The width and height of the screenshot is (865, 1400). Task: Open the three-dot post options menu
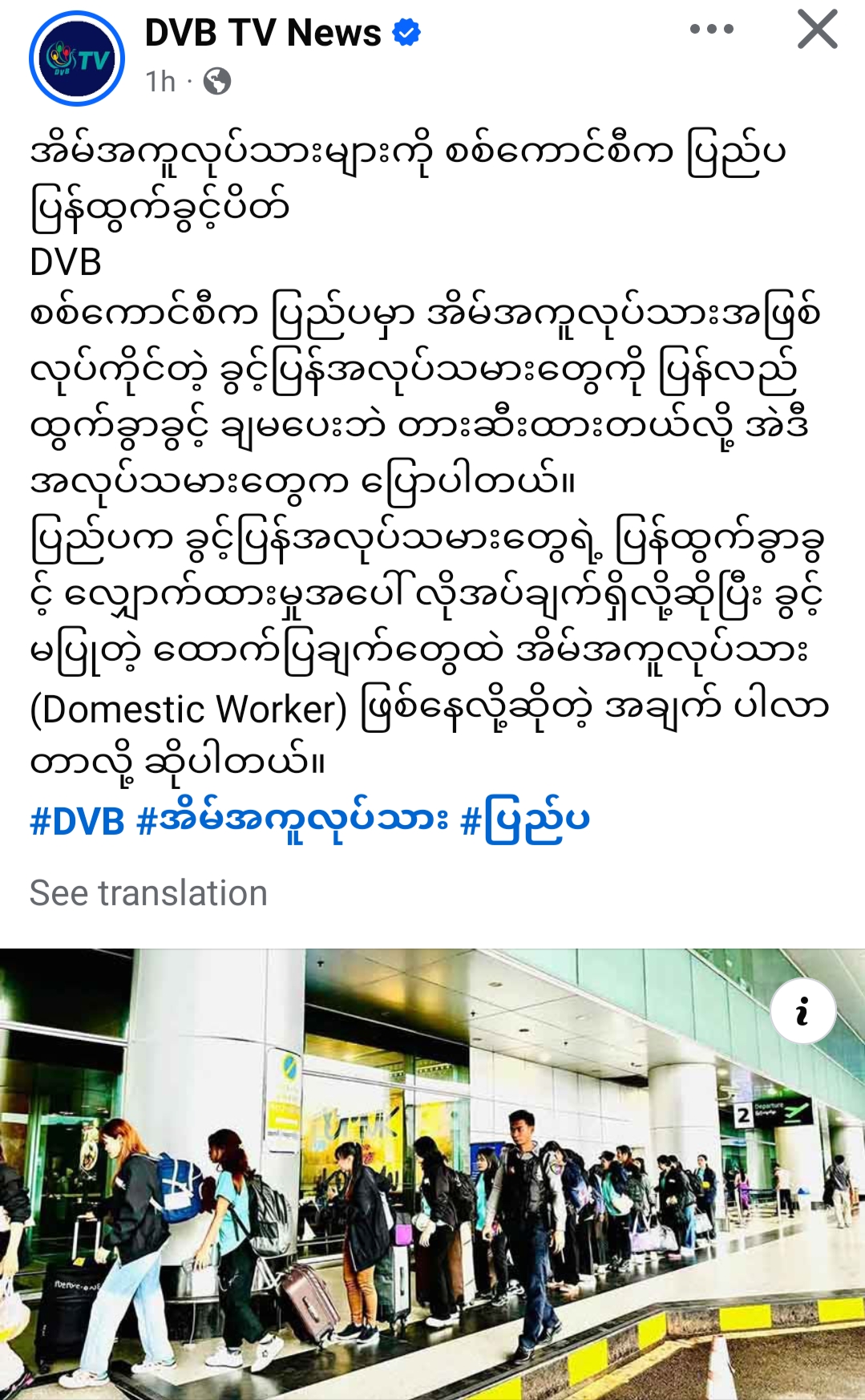711,30
